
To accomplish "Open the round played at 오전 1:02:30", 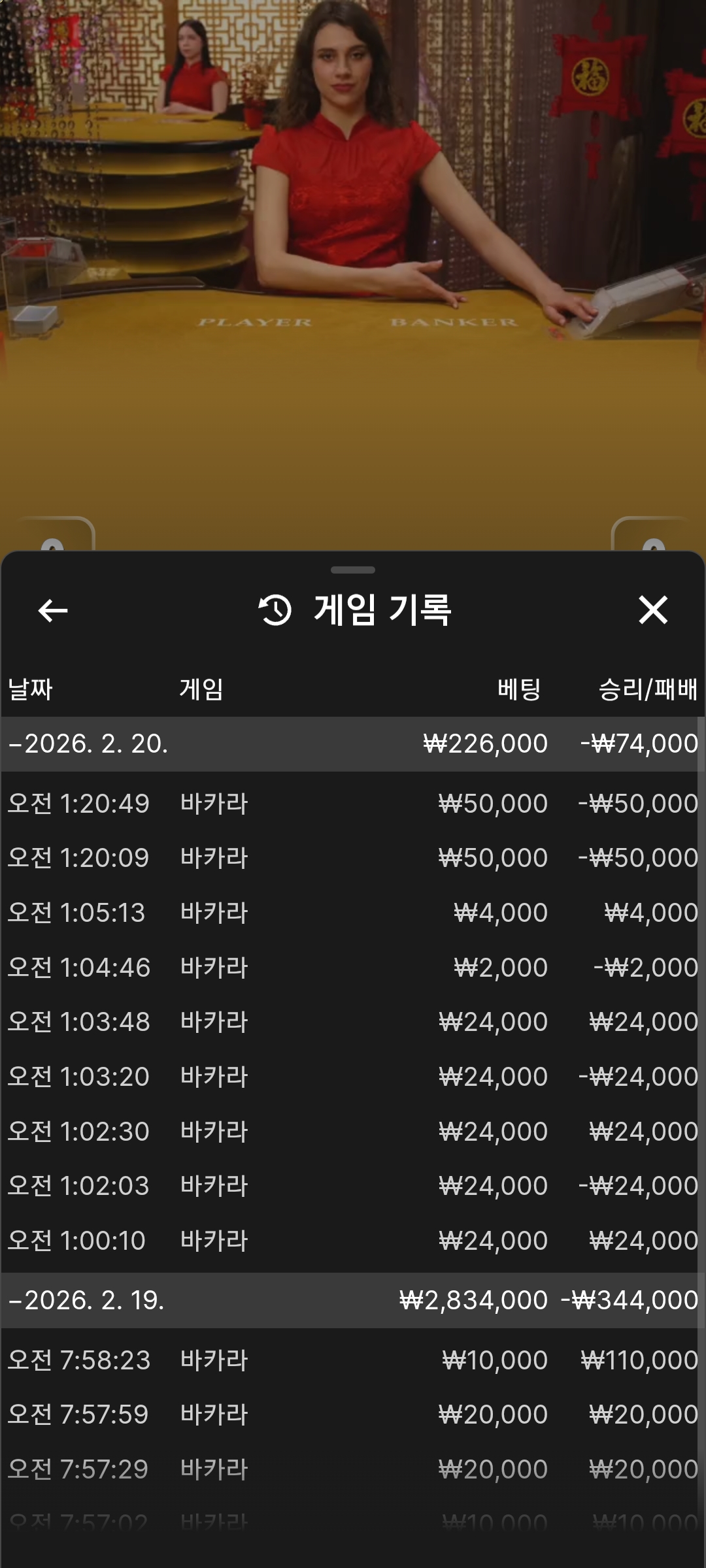I will click(x=353, y=1132).
